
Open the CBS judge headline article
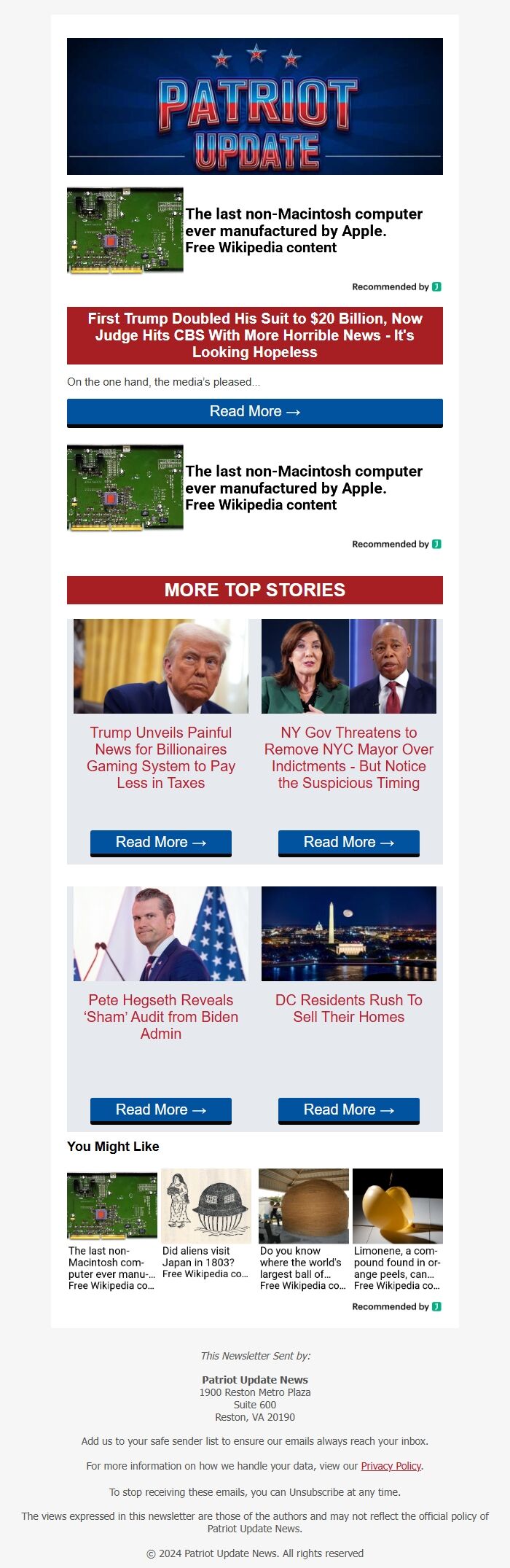point(254,335)
